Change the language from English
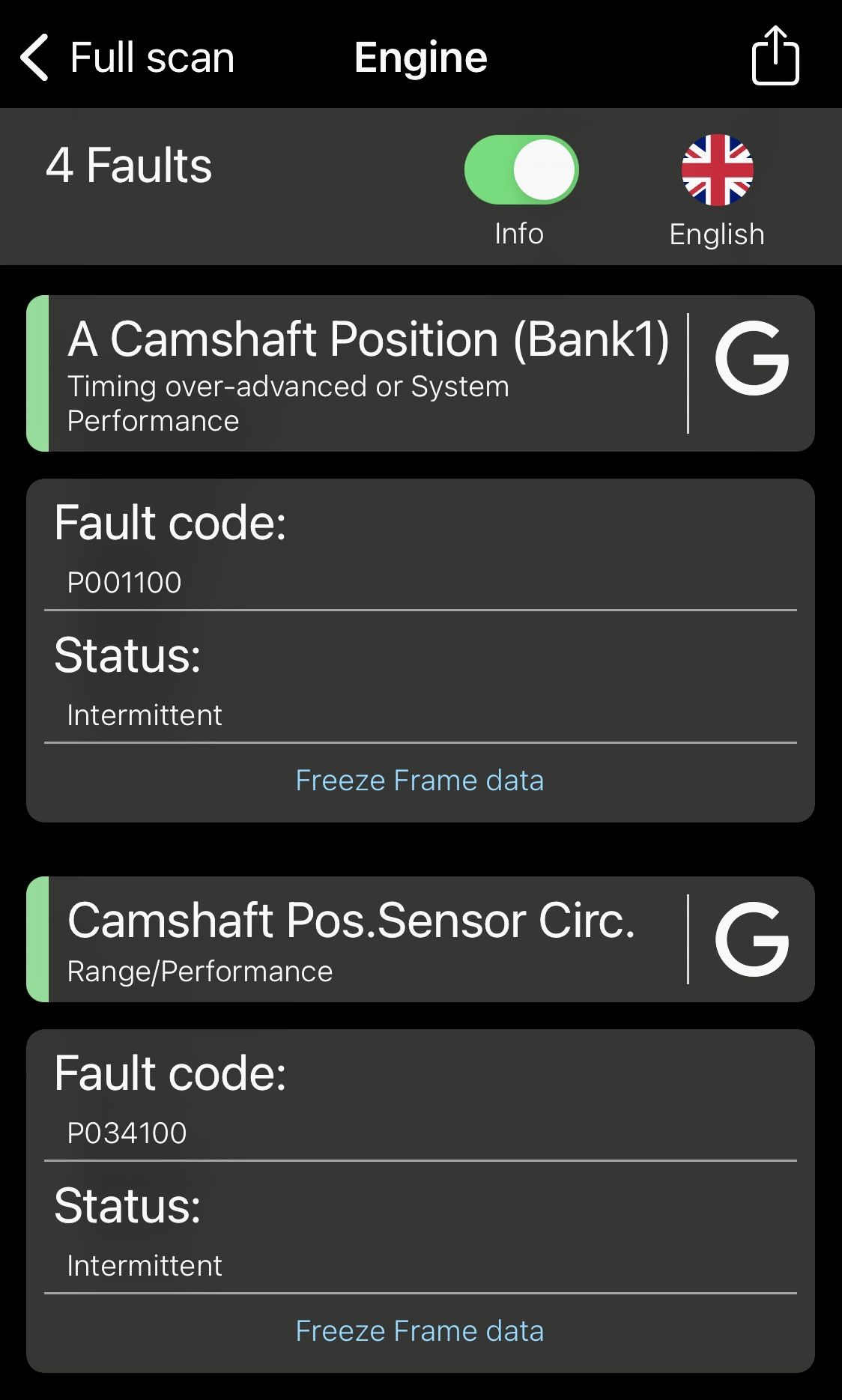The width and height of the screenshot is (842, 1400). coord(717,171)
